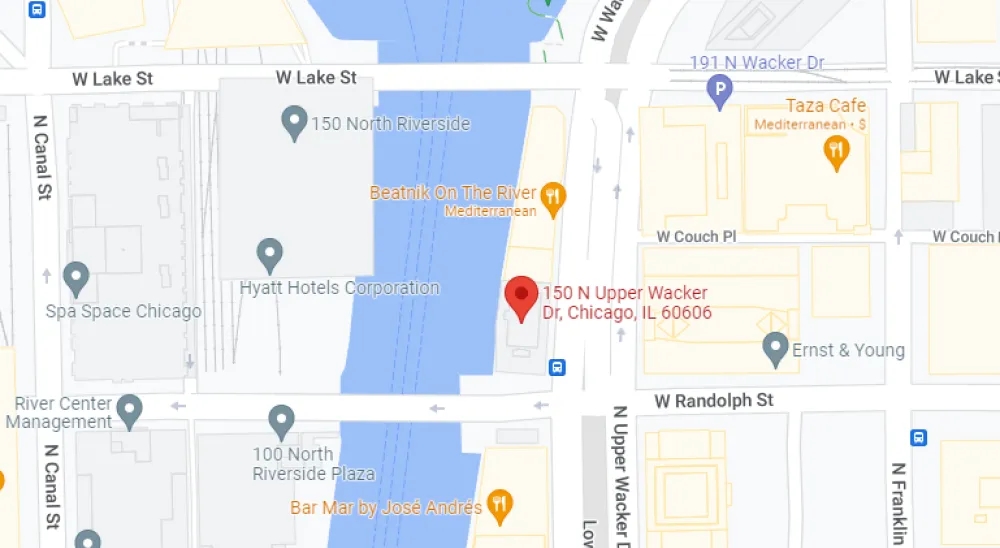Tap the red pin for 150 N Upper Wacker Dr

520,297
